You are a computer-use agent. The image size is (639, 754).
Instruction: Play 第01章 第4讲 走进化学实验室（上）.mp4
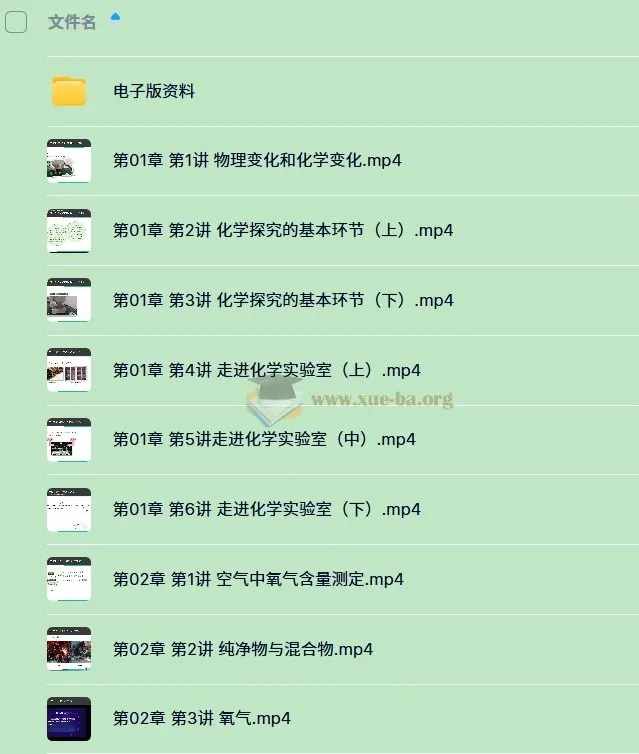coord(267,370)
